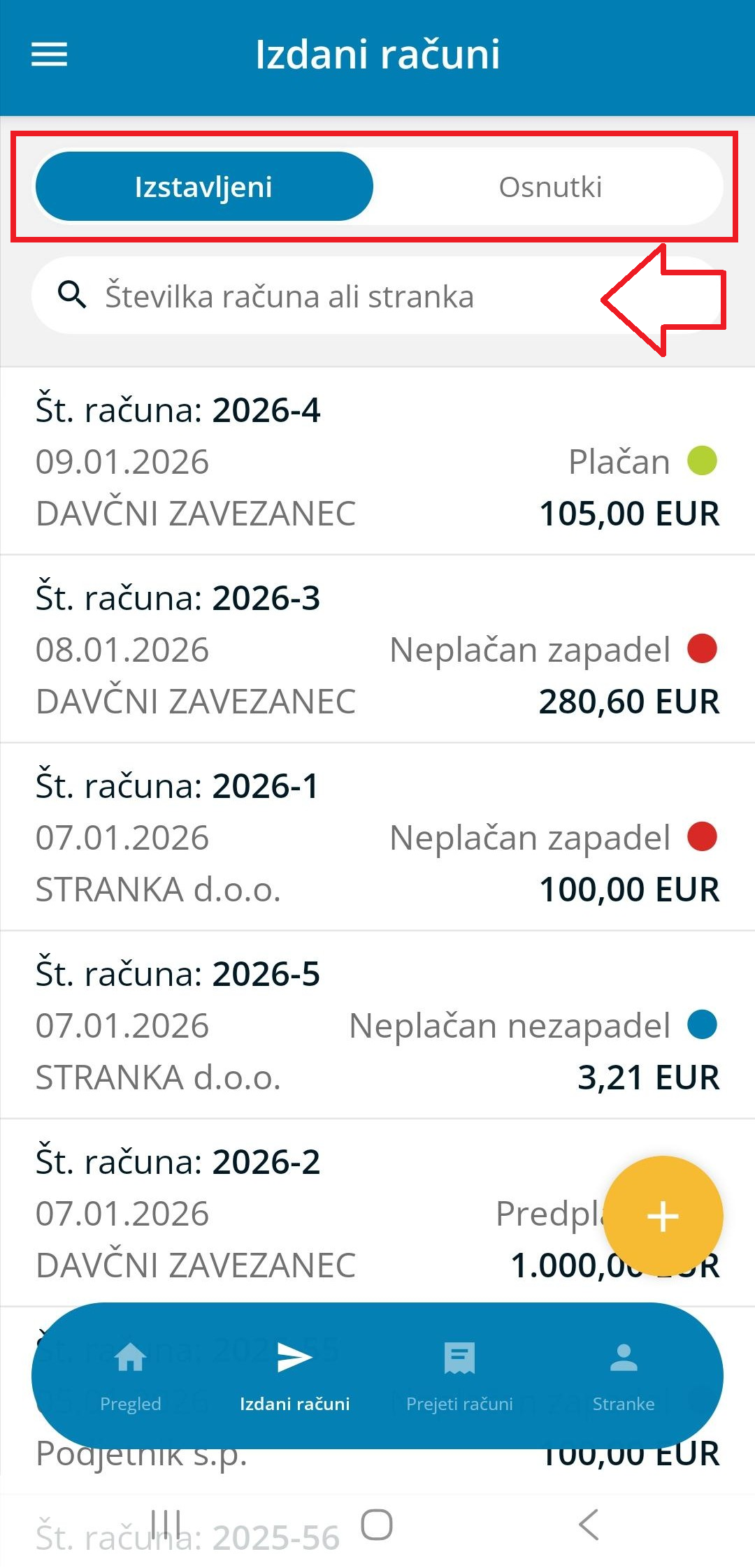Image resolution: width=755 pixels, height=1568 pixels.
Task: View invoice 2026-1 for STRANKA d.o.o.
Action: (377, 837)
